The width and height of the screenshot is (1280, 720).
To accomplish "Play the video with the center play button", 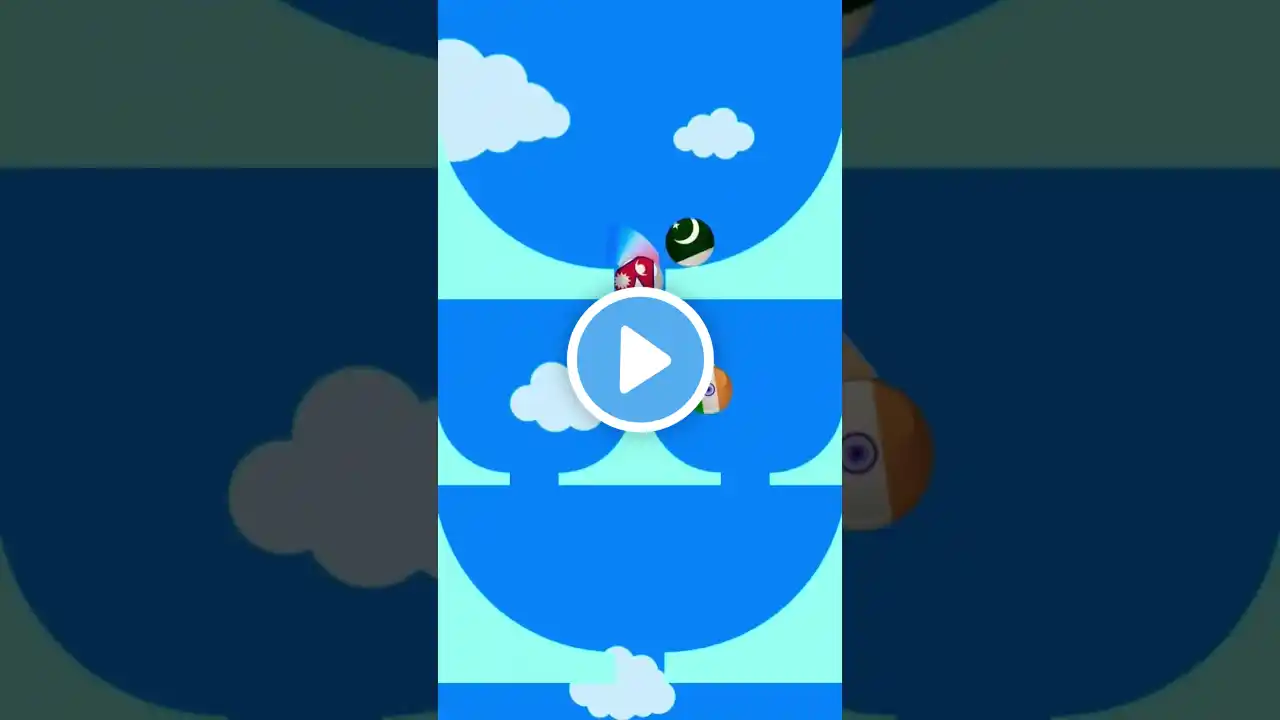I will point(640,359).
